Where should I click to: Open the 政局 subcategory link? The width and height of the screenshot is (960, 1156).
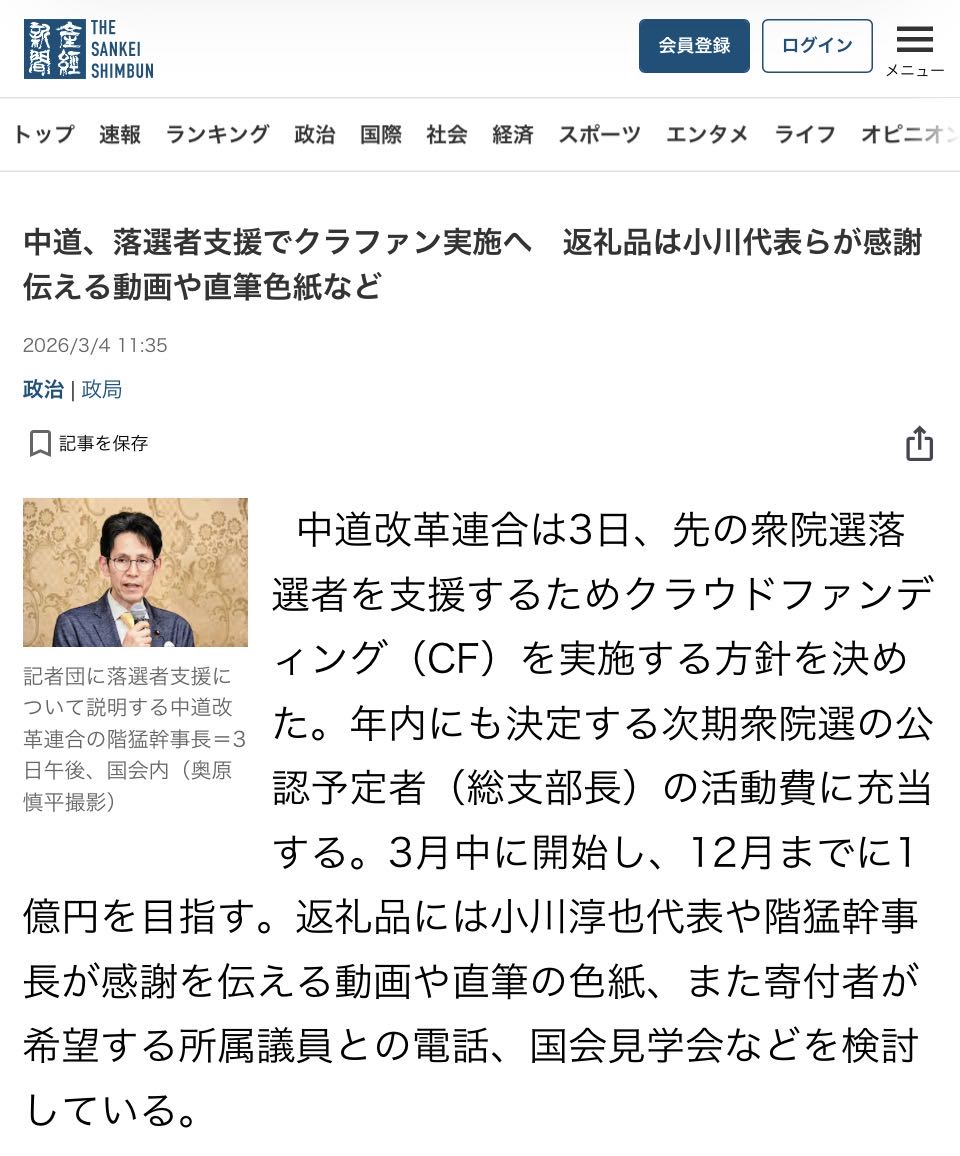click(102, 389)
